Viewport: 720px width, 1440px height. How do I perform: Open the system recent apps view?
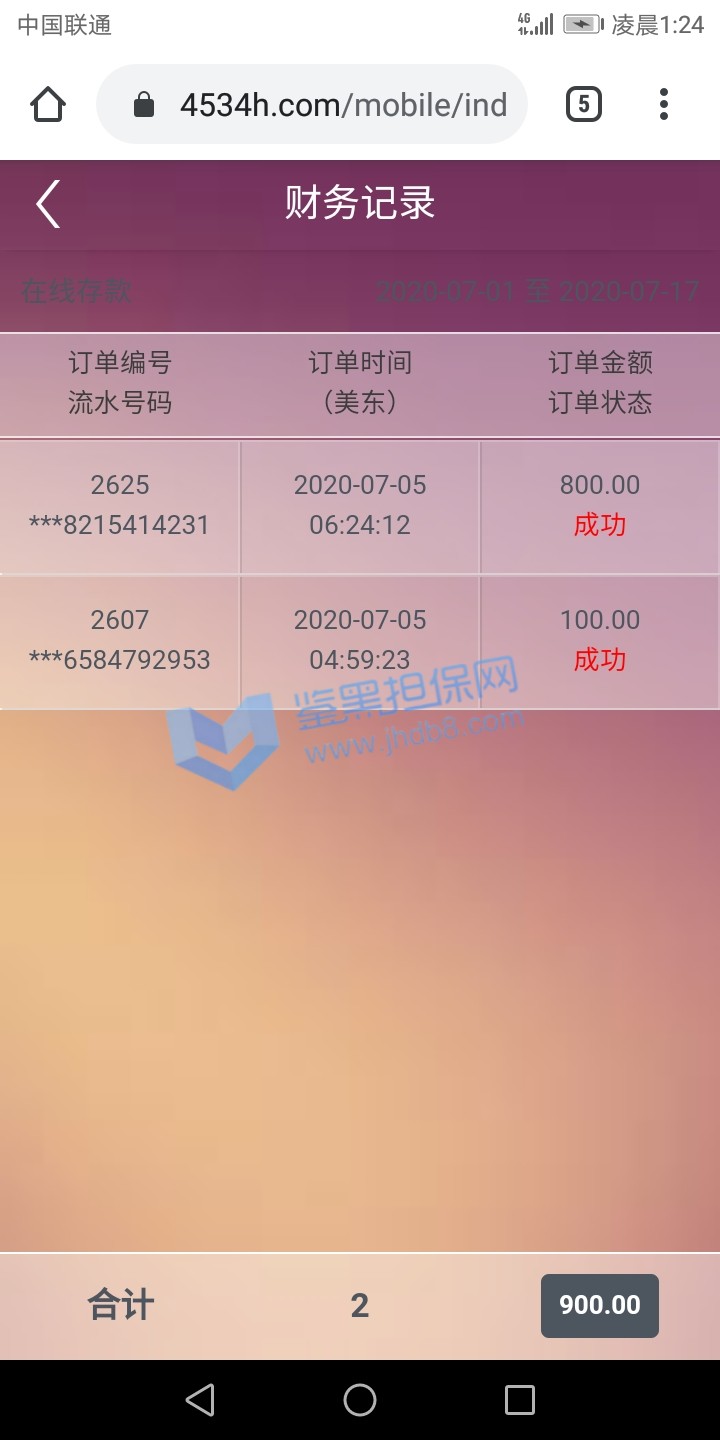(520, 1399)
